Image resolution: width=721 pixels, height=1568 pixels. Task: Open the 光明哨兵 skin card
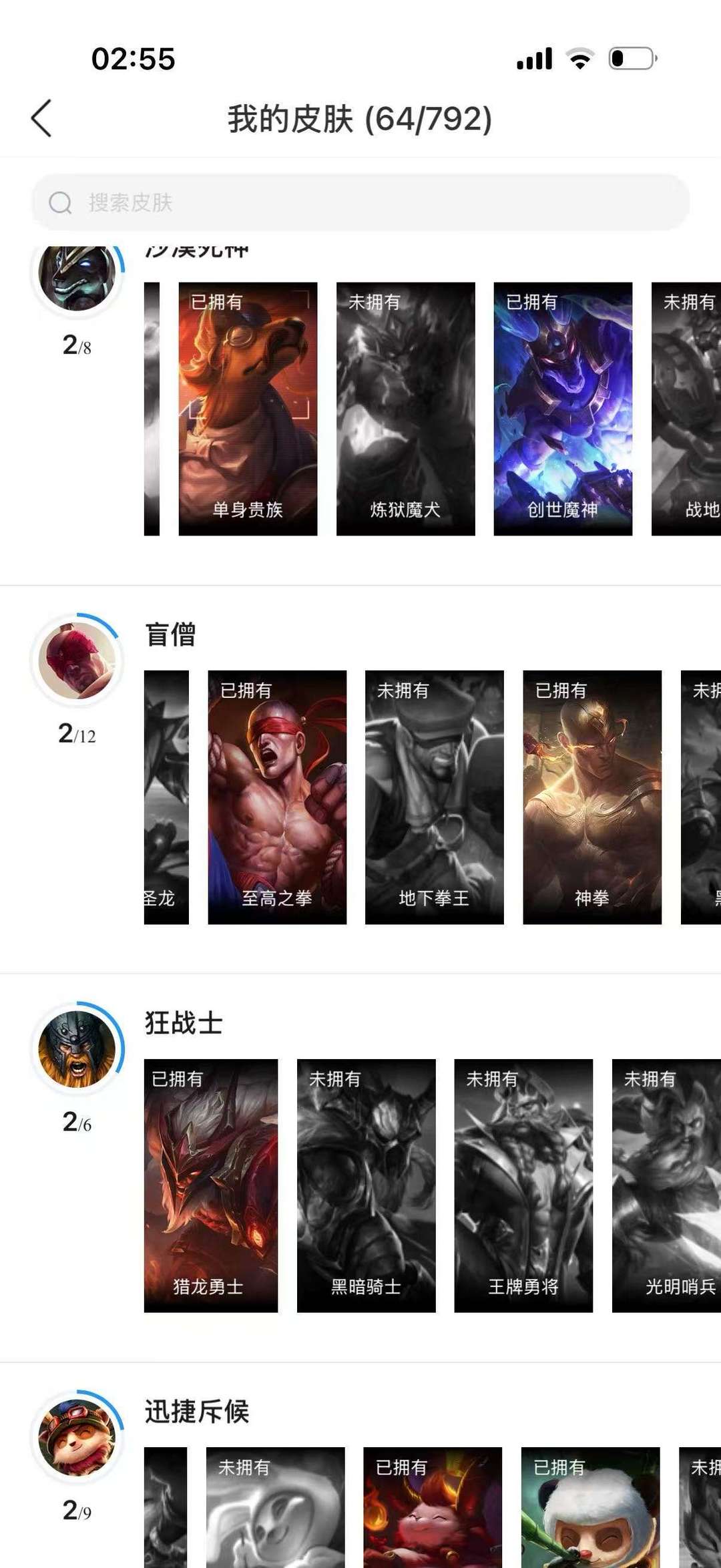666,1185
